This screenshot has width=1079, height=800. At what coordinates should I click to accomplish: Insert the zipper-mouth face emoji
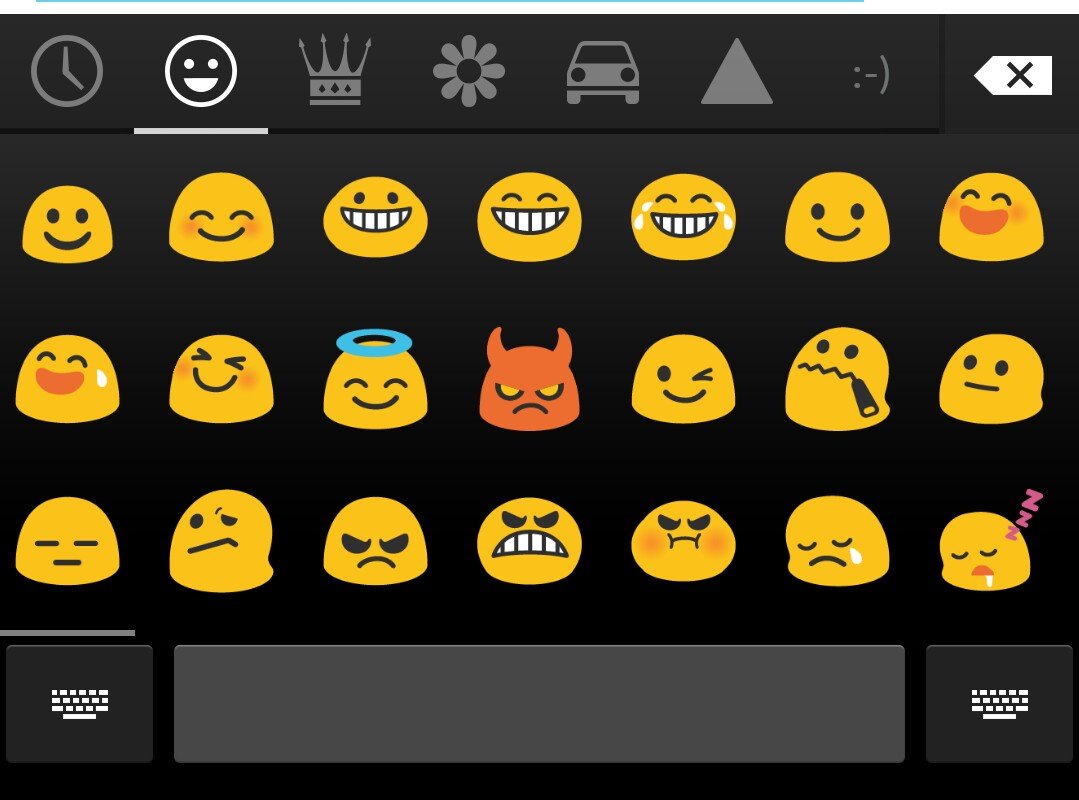click(x=836, y=379)
